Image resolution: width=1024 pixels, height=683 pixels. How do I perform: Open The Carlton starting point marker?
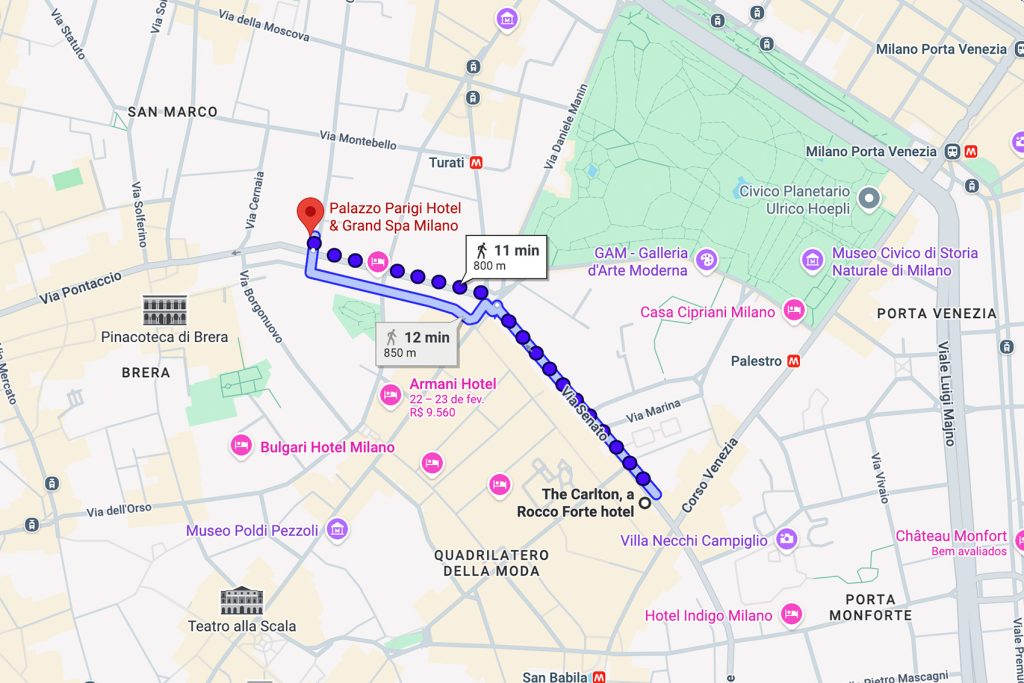646,503
